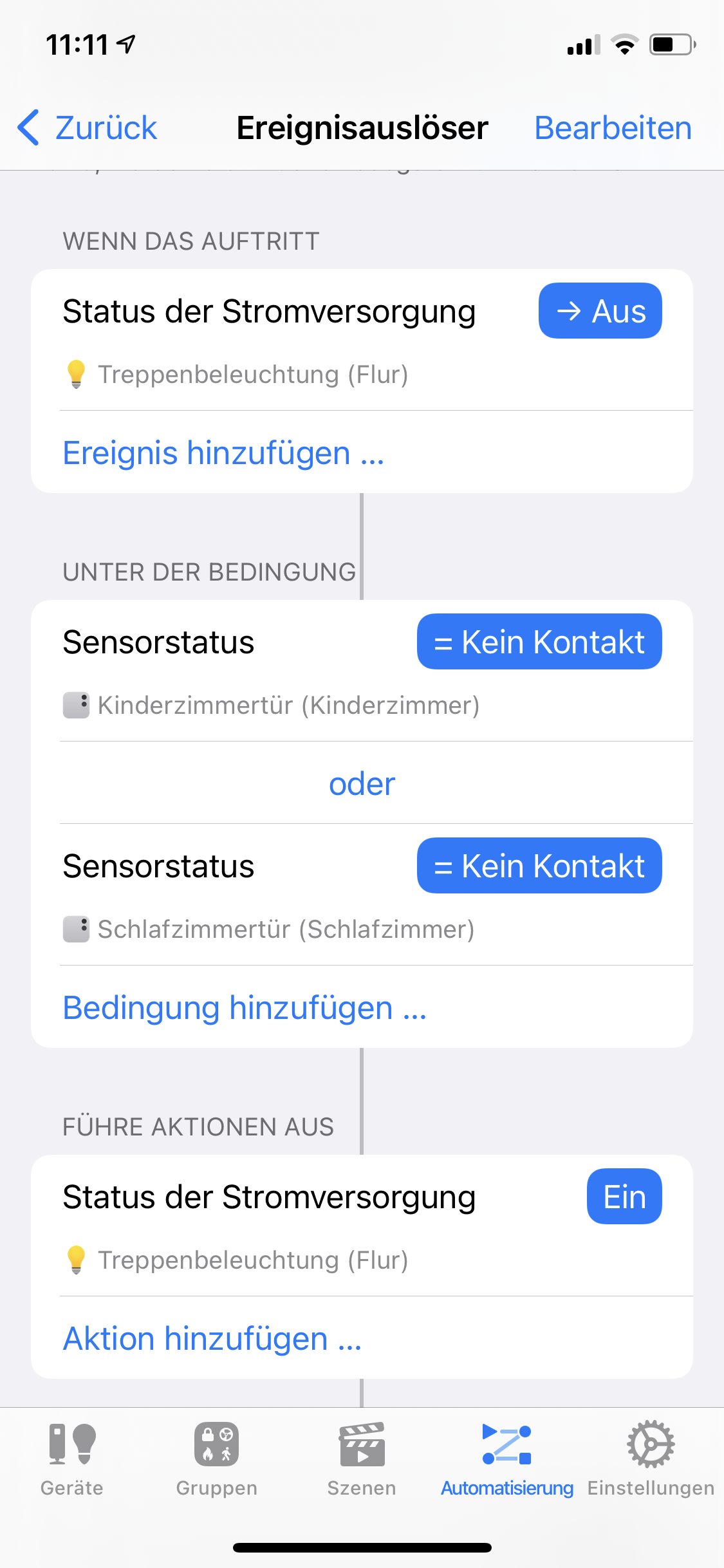Select the Automatisierung tab
724x1568 pixels.
point(506,1458)
